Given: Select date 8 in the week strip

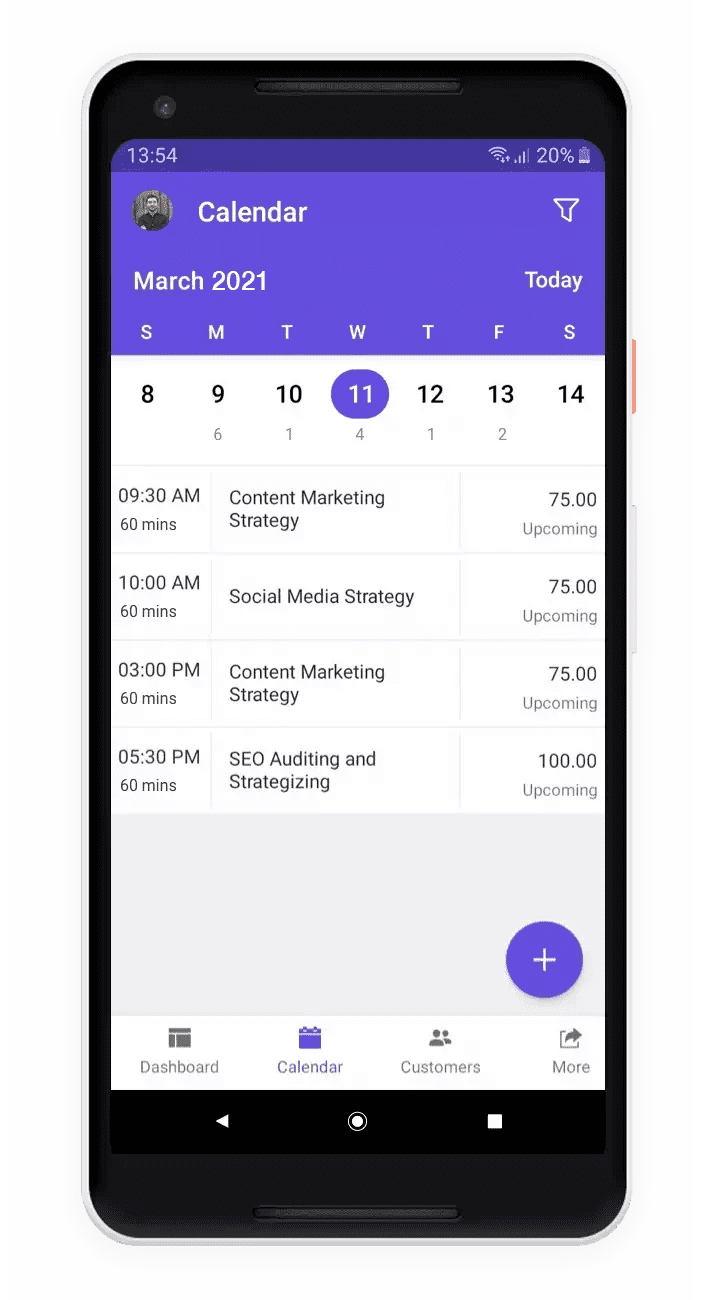Looking at the screenshot, I should tap(147, 395).
